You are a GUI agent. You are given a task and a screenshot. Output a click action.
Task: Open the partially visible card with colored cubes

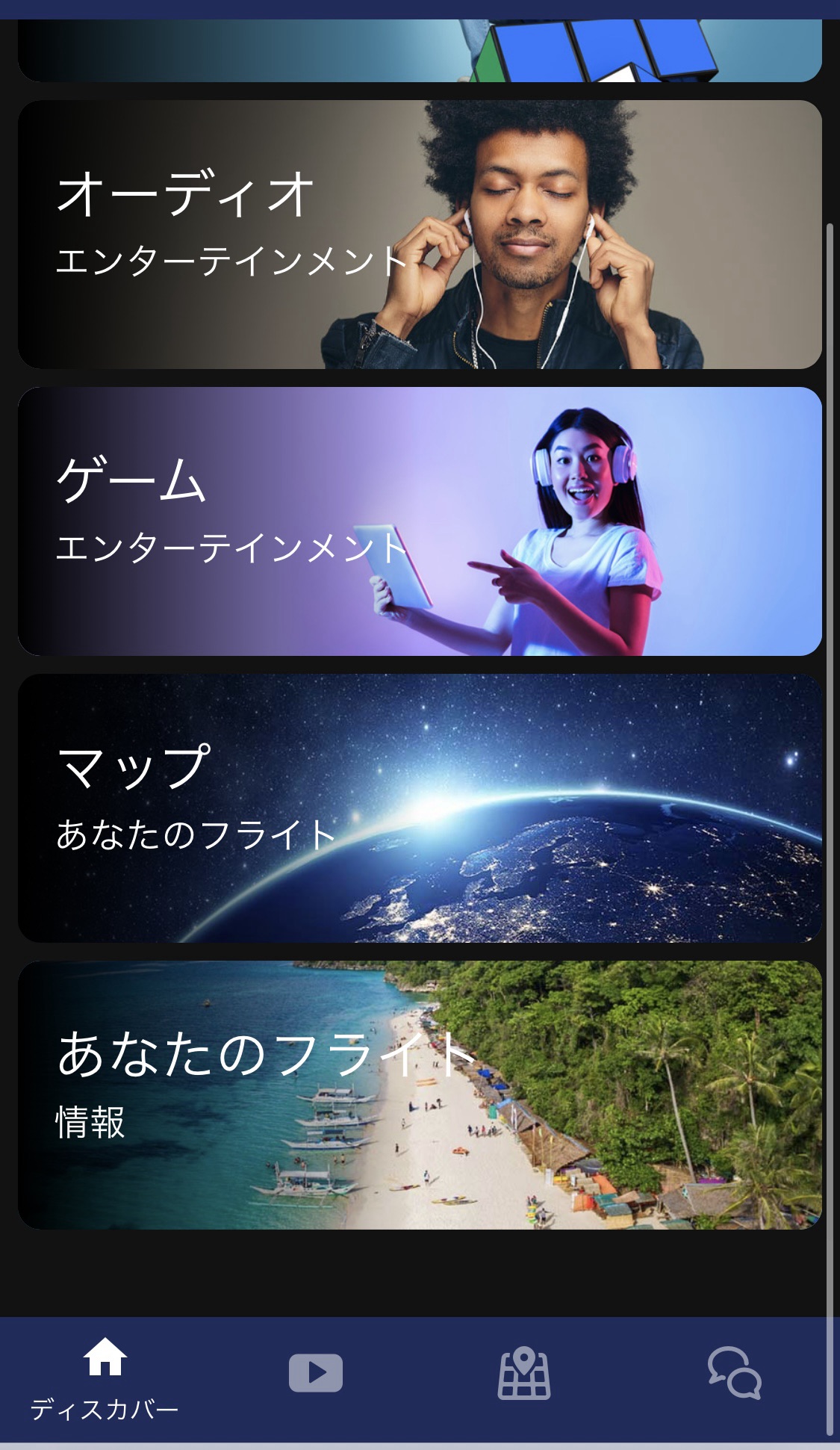click(420, 50)
